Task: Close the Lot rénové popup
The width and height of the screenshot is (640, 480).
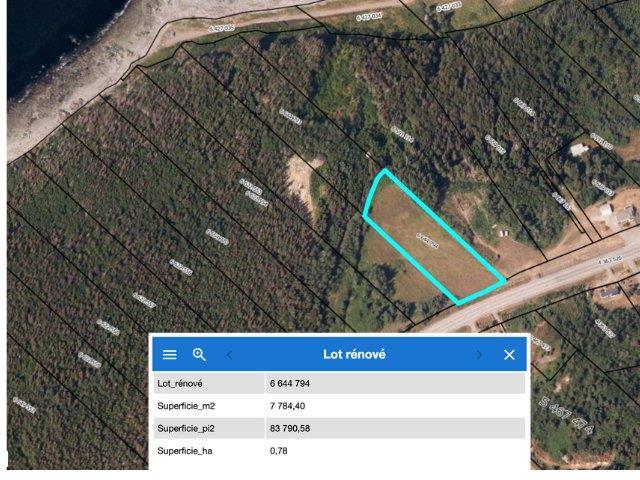Action: 509,355
